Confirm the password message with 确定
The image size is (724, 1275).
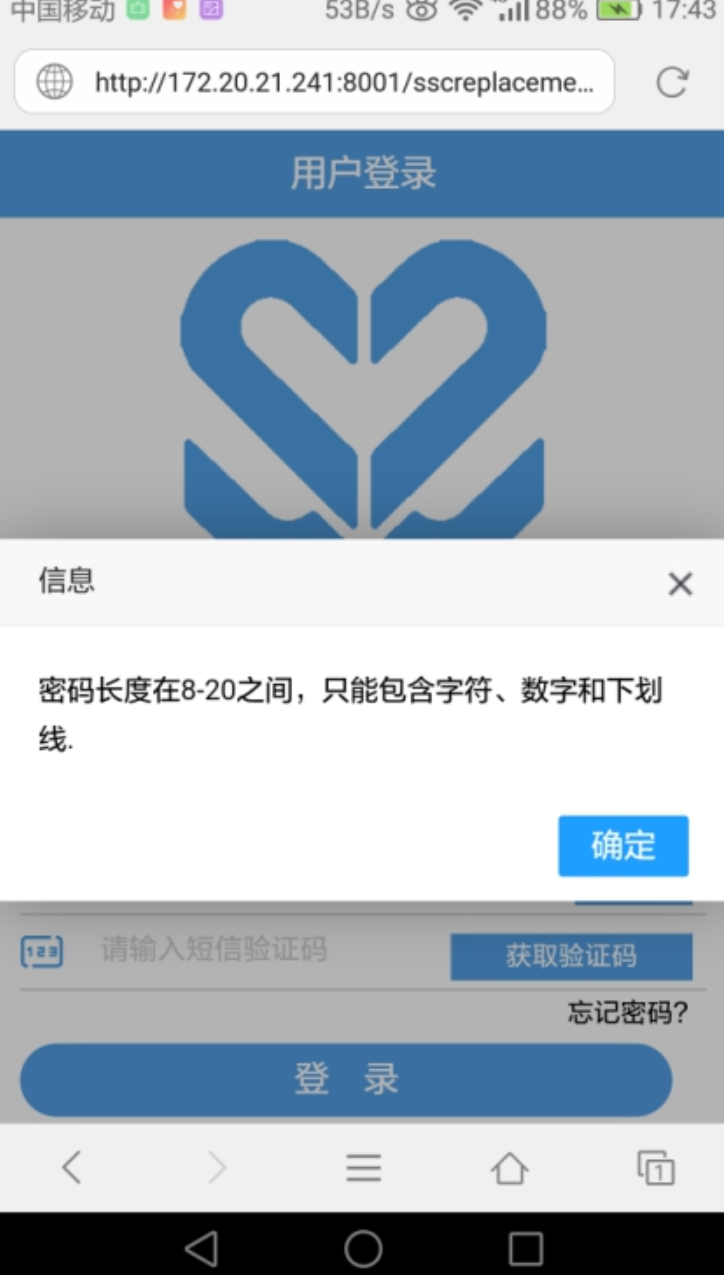coord(623,846)
